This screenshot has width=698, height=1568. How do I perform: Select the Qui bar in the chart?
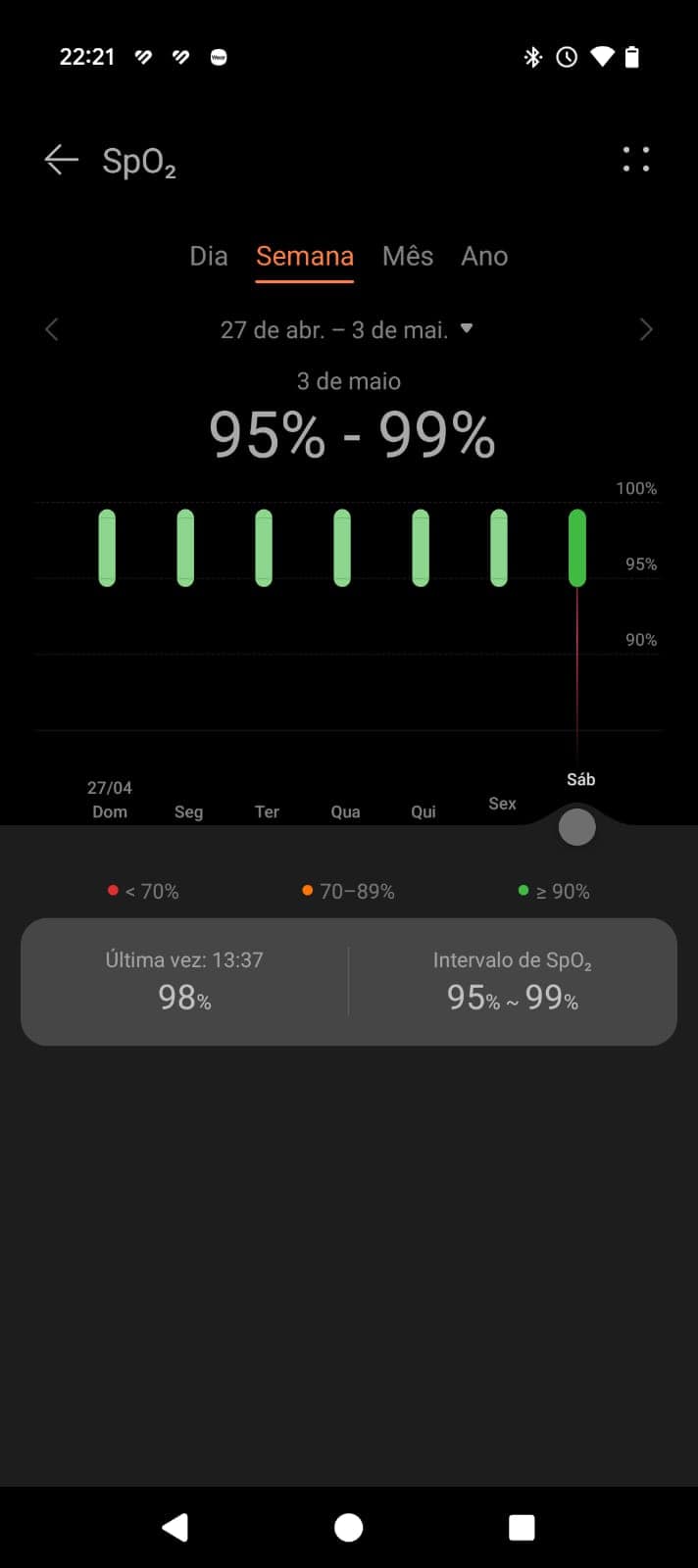coord(421,548)
